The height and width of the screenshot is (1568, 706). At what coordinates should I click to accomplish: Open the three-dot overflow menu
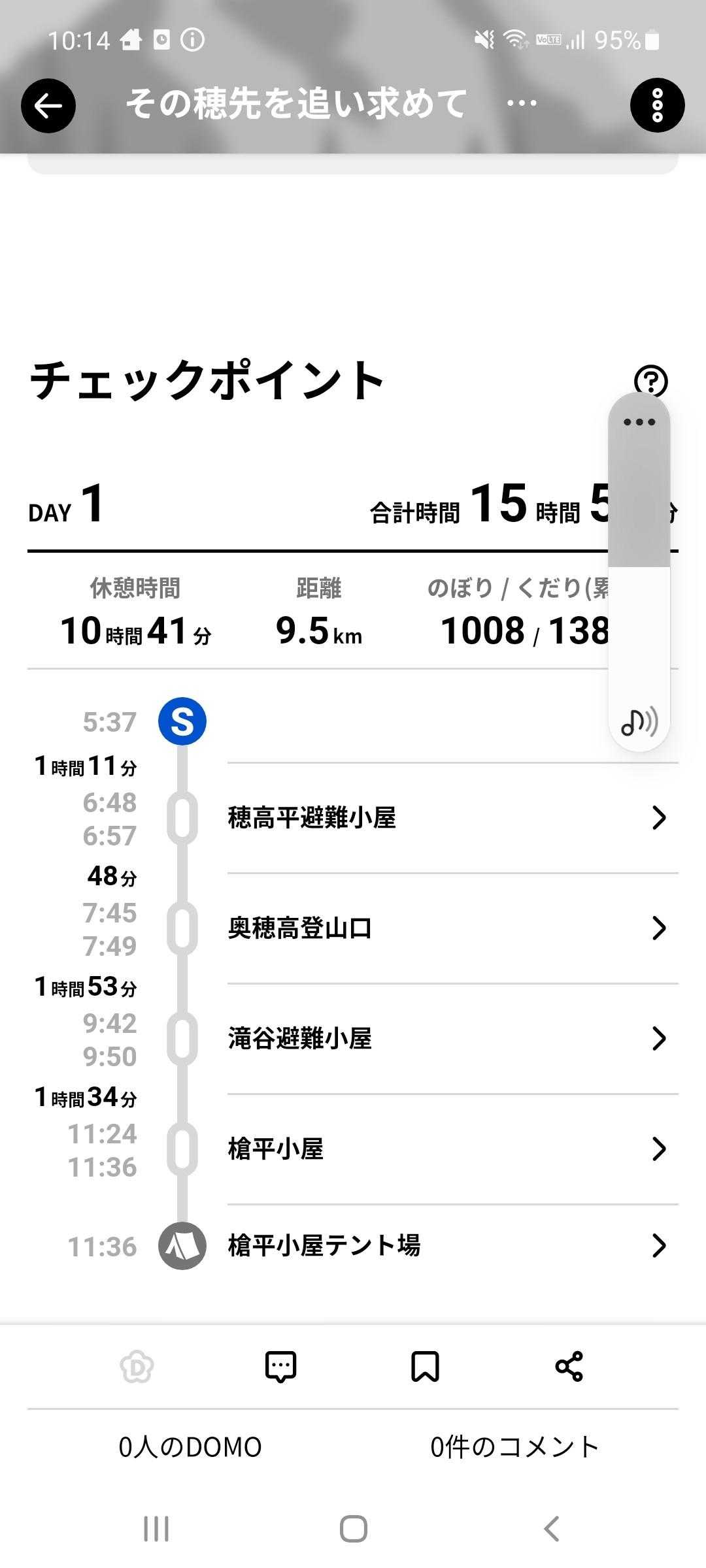point(657,106)
